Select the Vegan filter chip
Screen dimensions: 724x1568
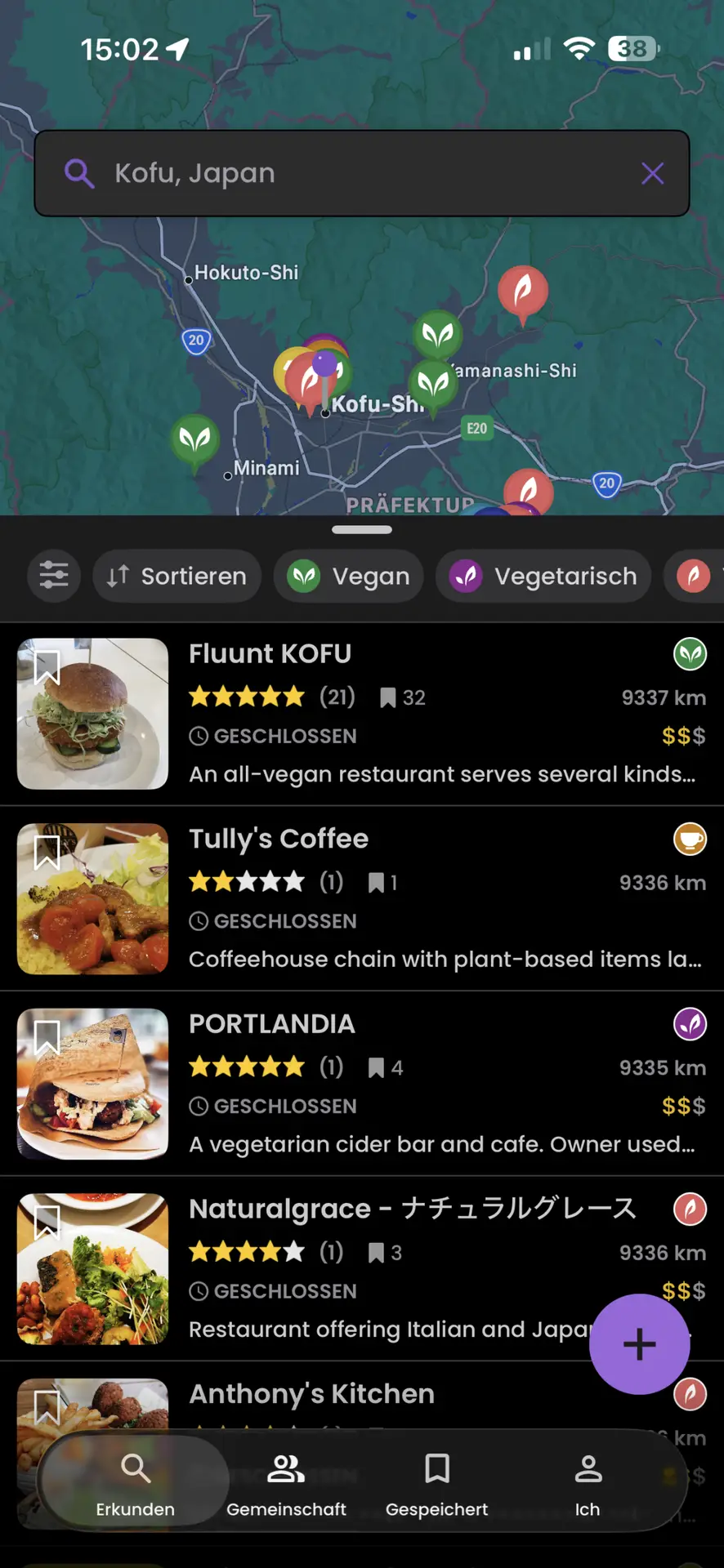tap(349, 576)
